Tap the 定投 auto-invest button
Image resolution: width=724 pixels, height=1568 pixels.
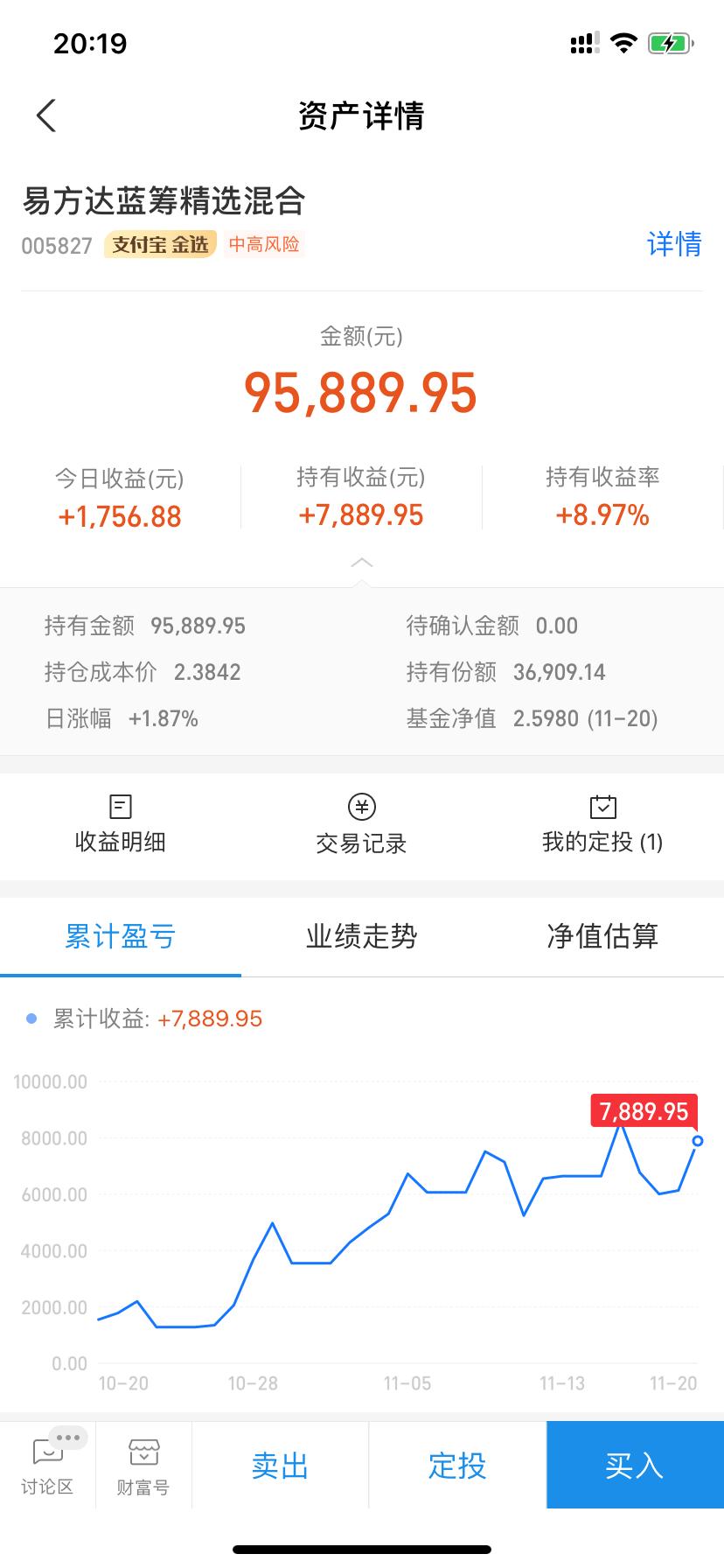tap(456, 1466)
